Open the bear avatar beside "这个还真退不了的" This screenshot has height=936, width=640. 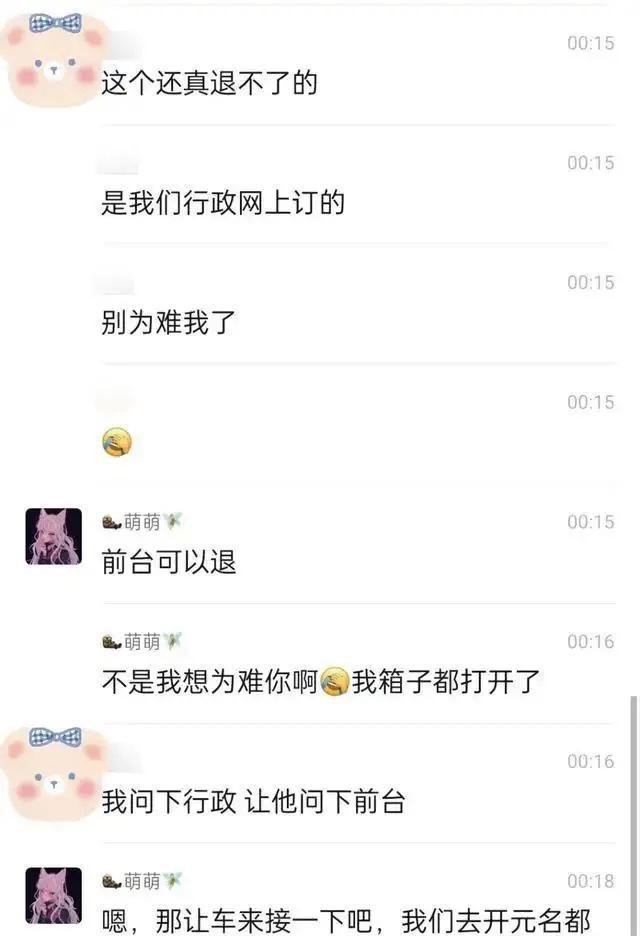pyautogui.click(x=54, y=60)
